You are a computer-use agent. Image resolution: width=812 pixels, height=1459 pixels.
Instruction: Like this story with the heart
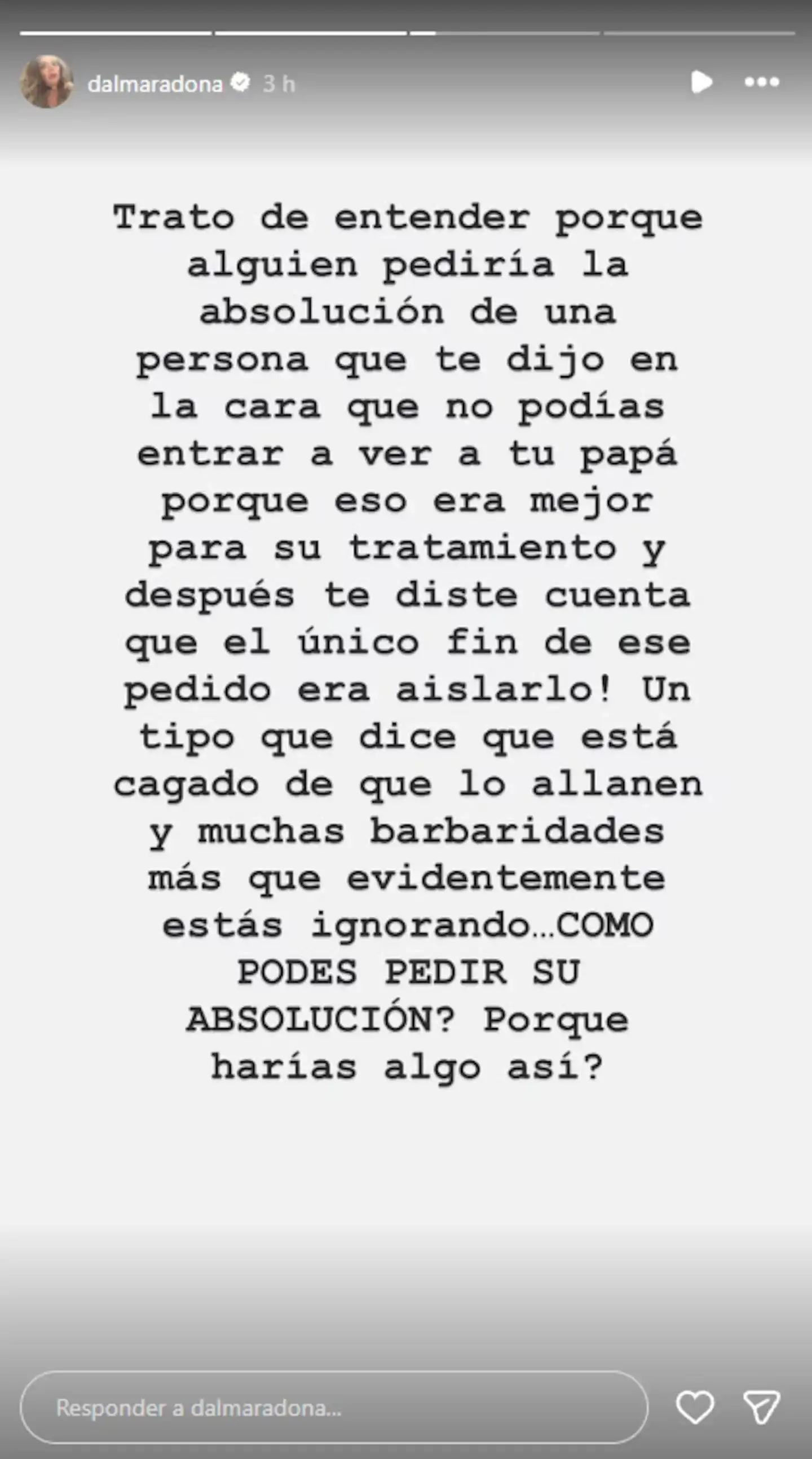[695, 1408]
